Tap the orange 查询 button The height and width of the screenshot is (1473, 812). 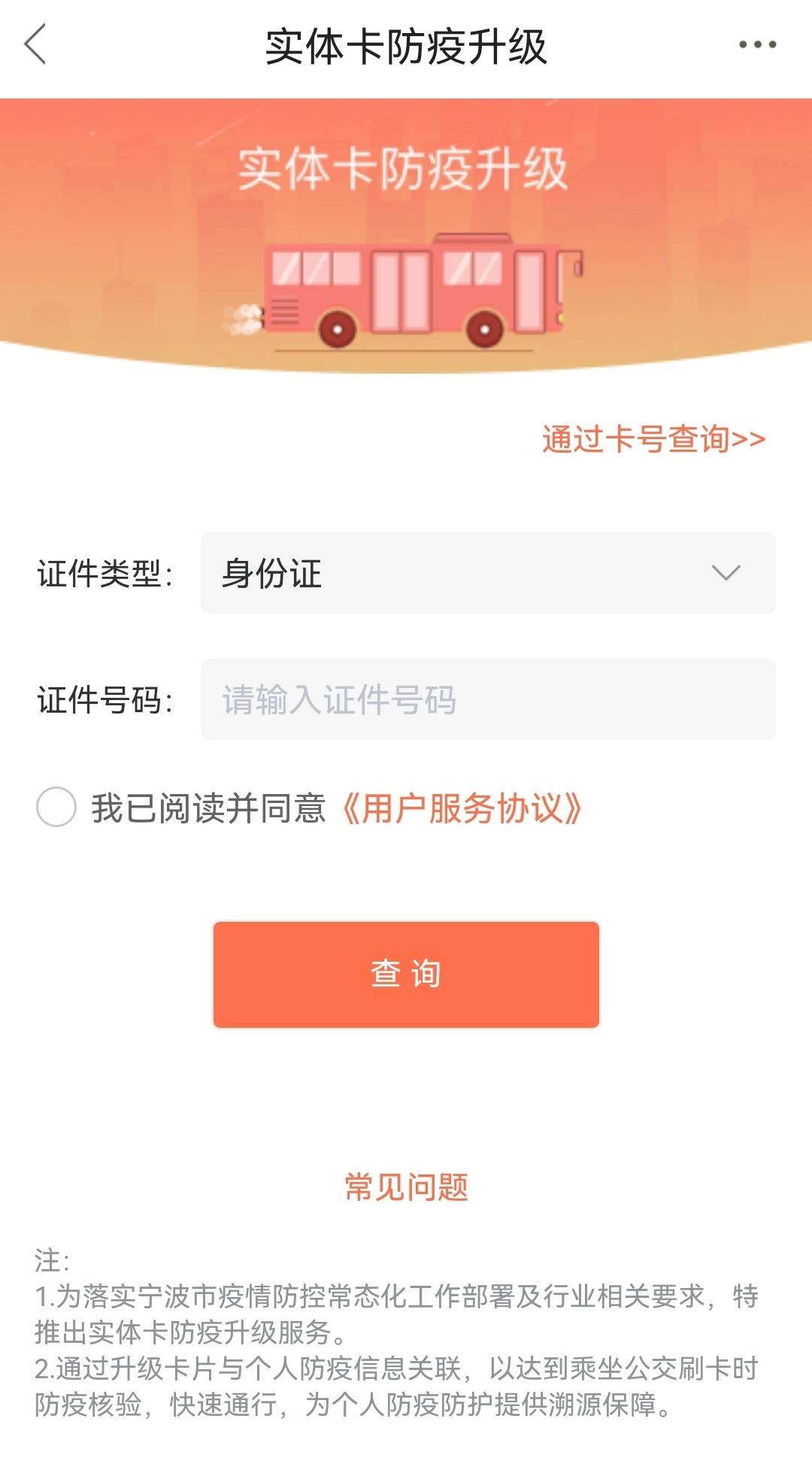click(x=406, y=974)
